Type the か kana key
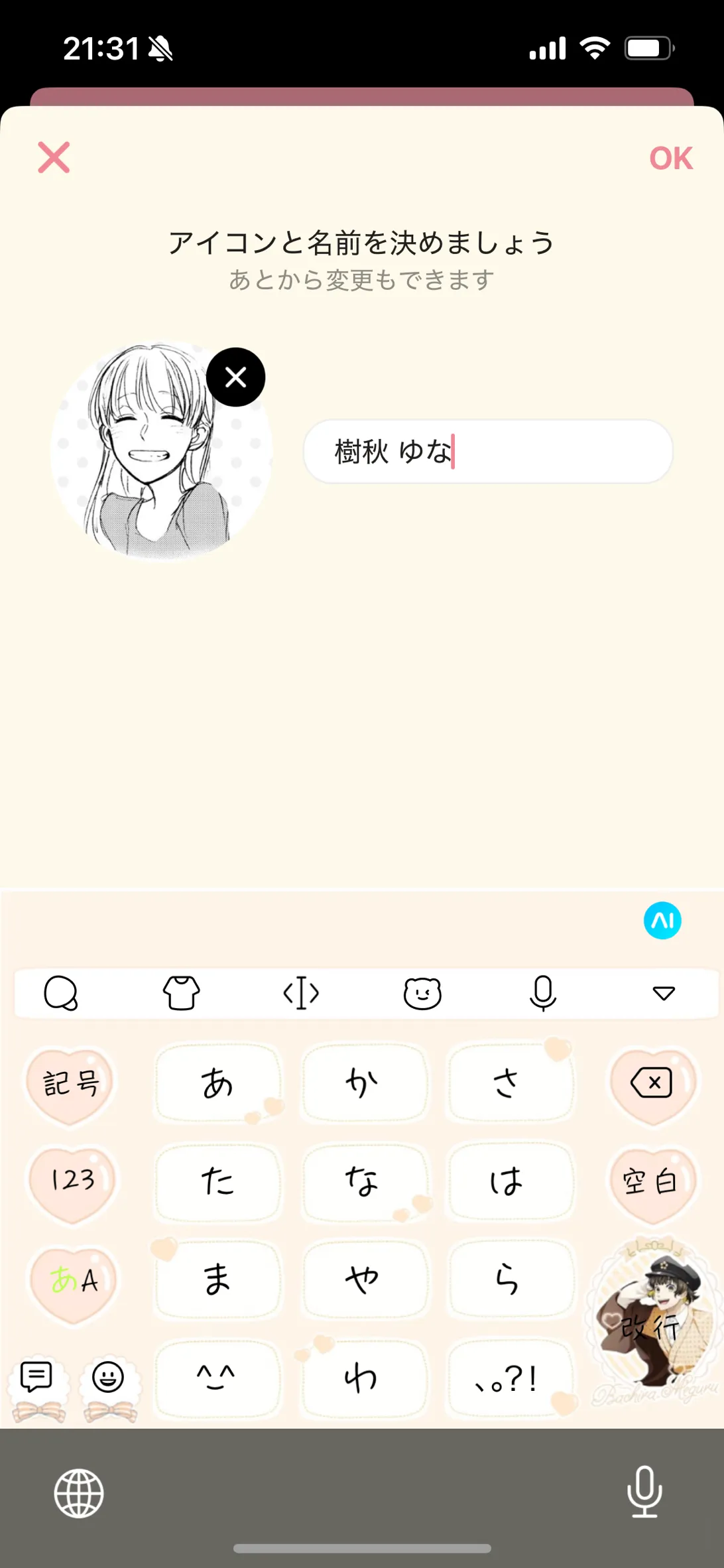The height and width of the screenshot is (1568, 724). click(363, 1083)
